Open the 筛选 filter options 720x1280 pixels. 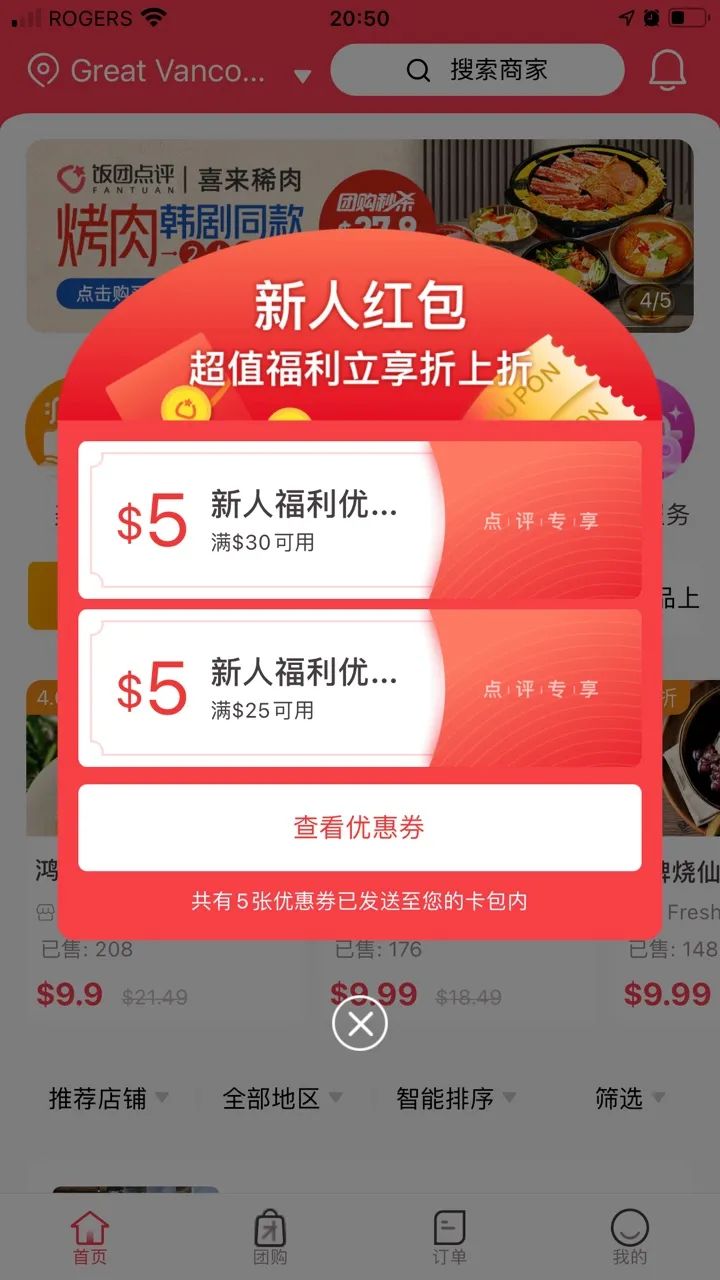tap(630, 1099)
